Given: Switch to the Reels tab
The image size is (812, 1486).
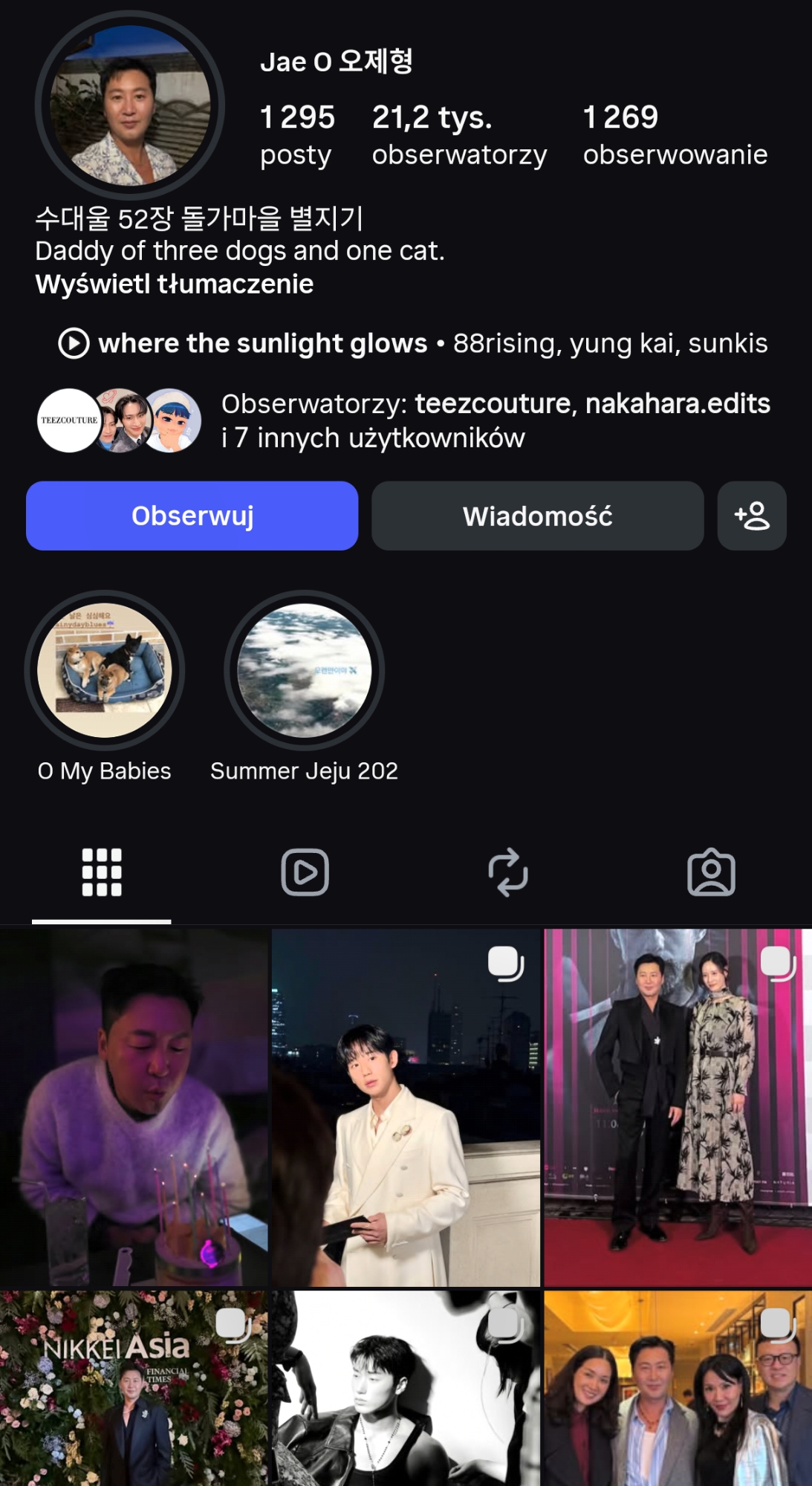Looking at the screenshot, I should 305,872.
